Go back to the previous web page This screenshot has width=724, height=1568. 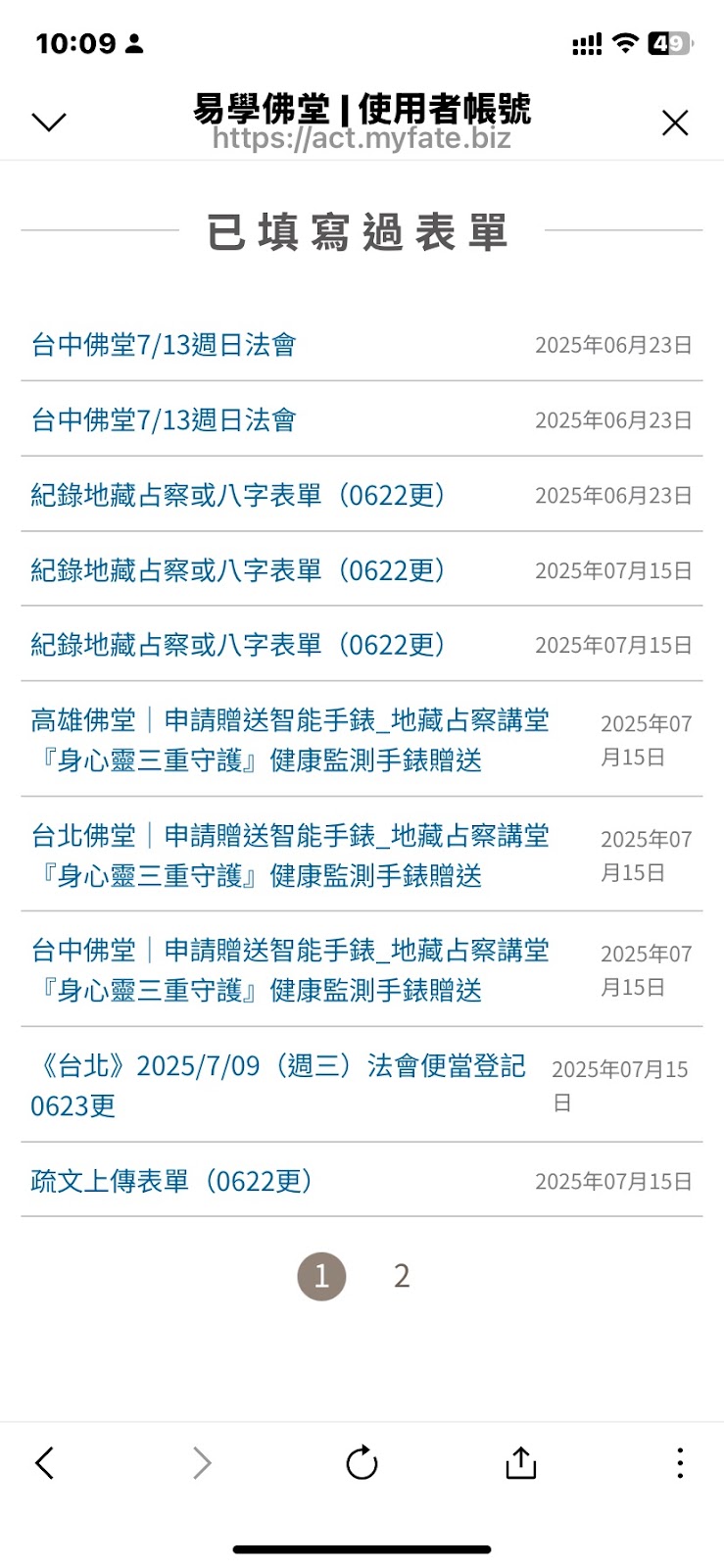(45, 1463)
